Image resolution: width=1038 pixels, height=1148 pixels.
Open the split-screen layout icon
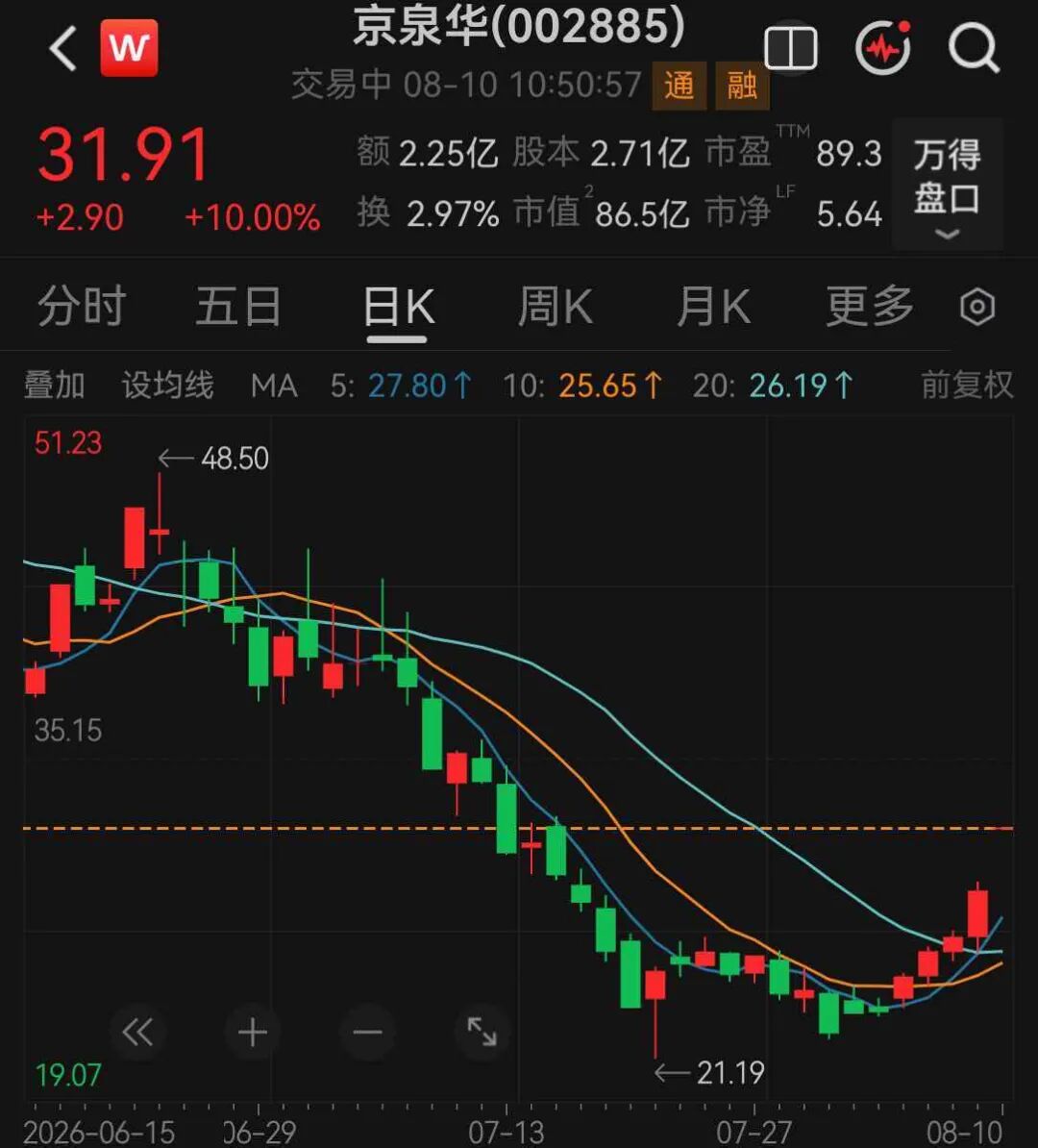[791, 48]
